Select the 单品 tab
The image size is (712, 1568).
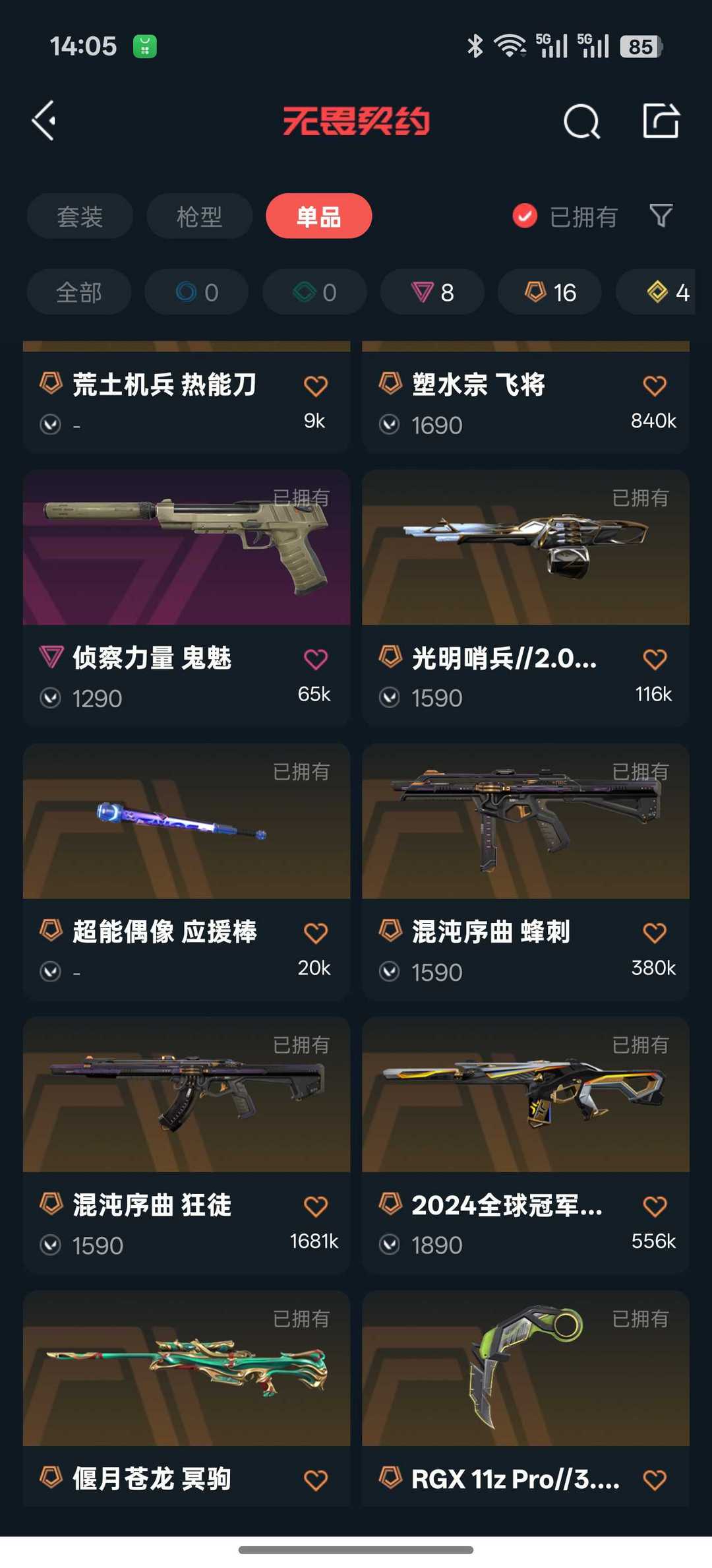click(318, 216)
